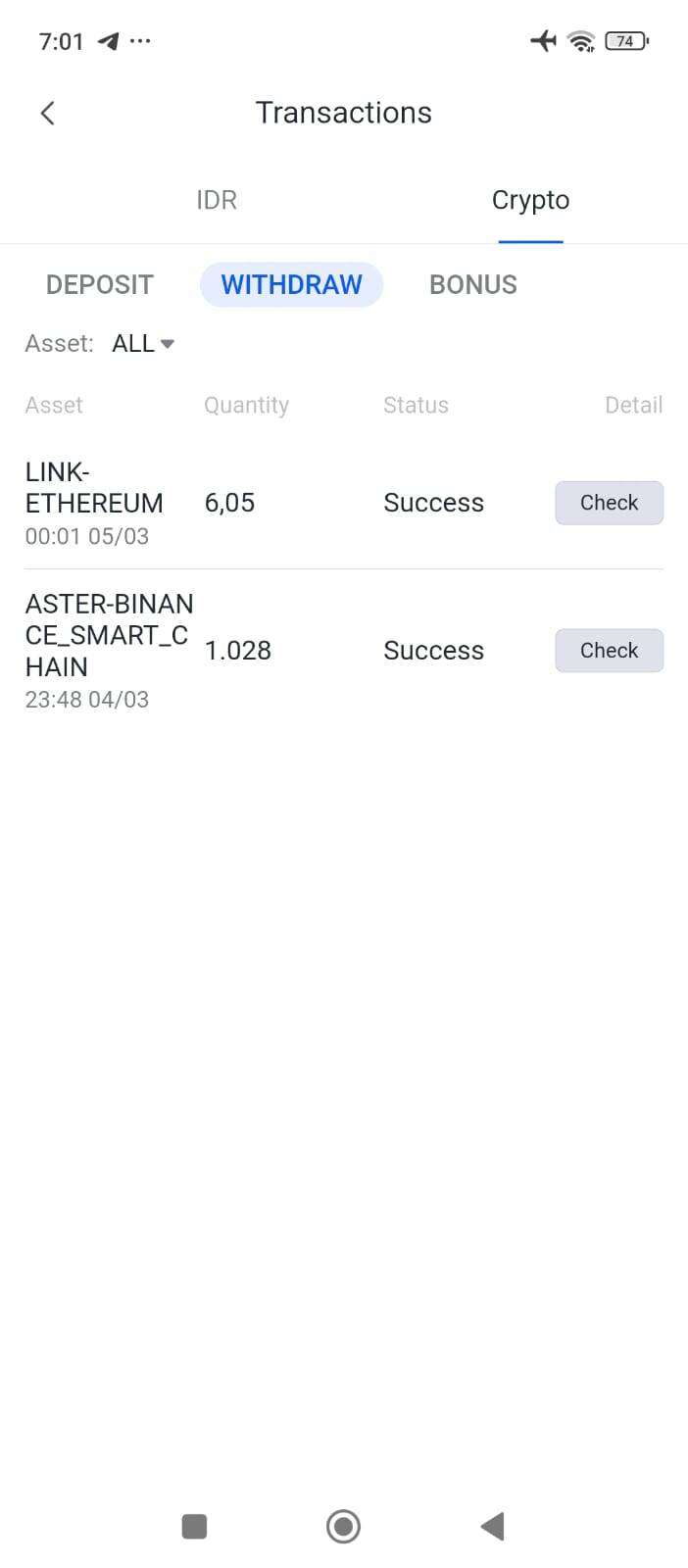Go back using the top-left arrow
The width and height of the screenshot is (688, 1568).
(x=47, y=113)
